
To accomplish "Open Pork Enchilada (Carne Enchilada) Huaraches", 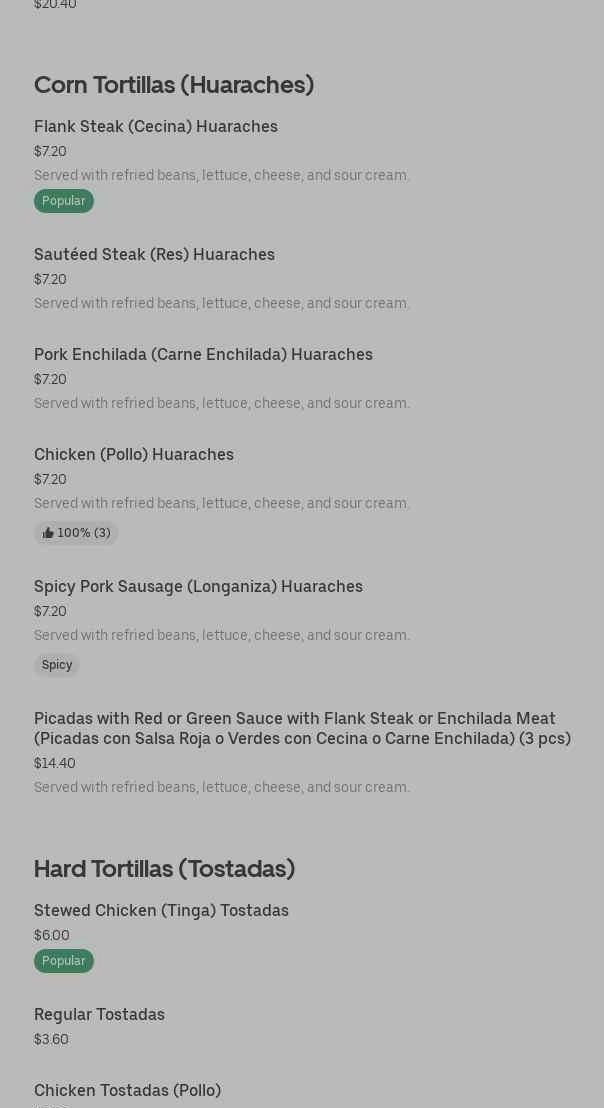I will click(x=203, y=355).
